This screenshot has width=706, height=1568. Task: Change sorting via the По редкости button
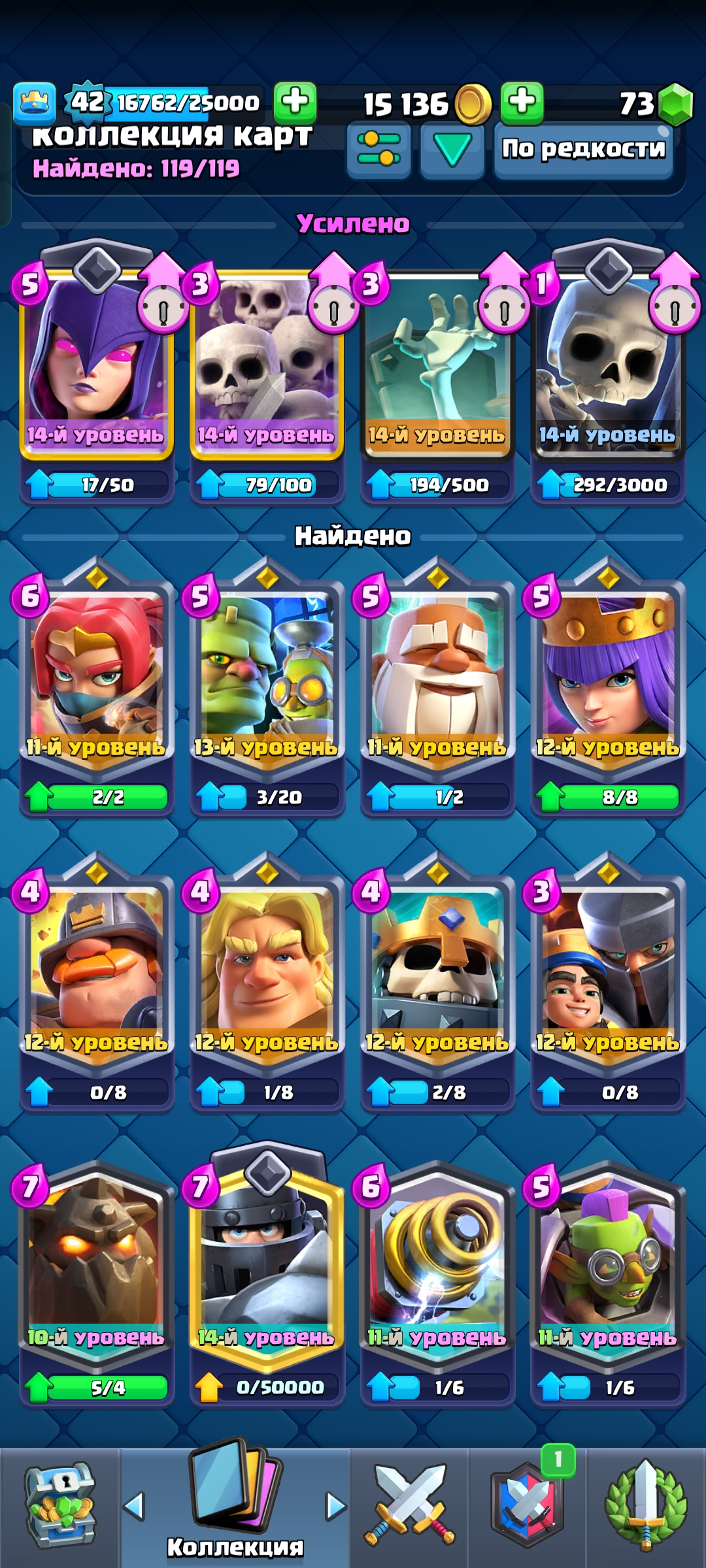(584, 150)
